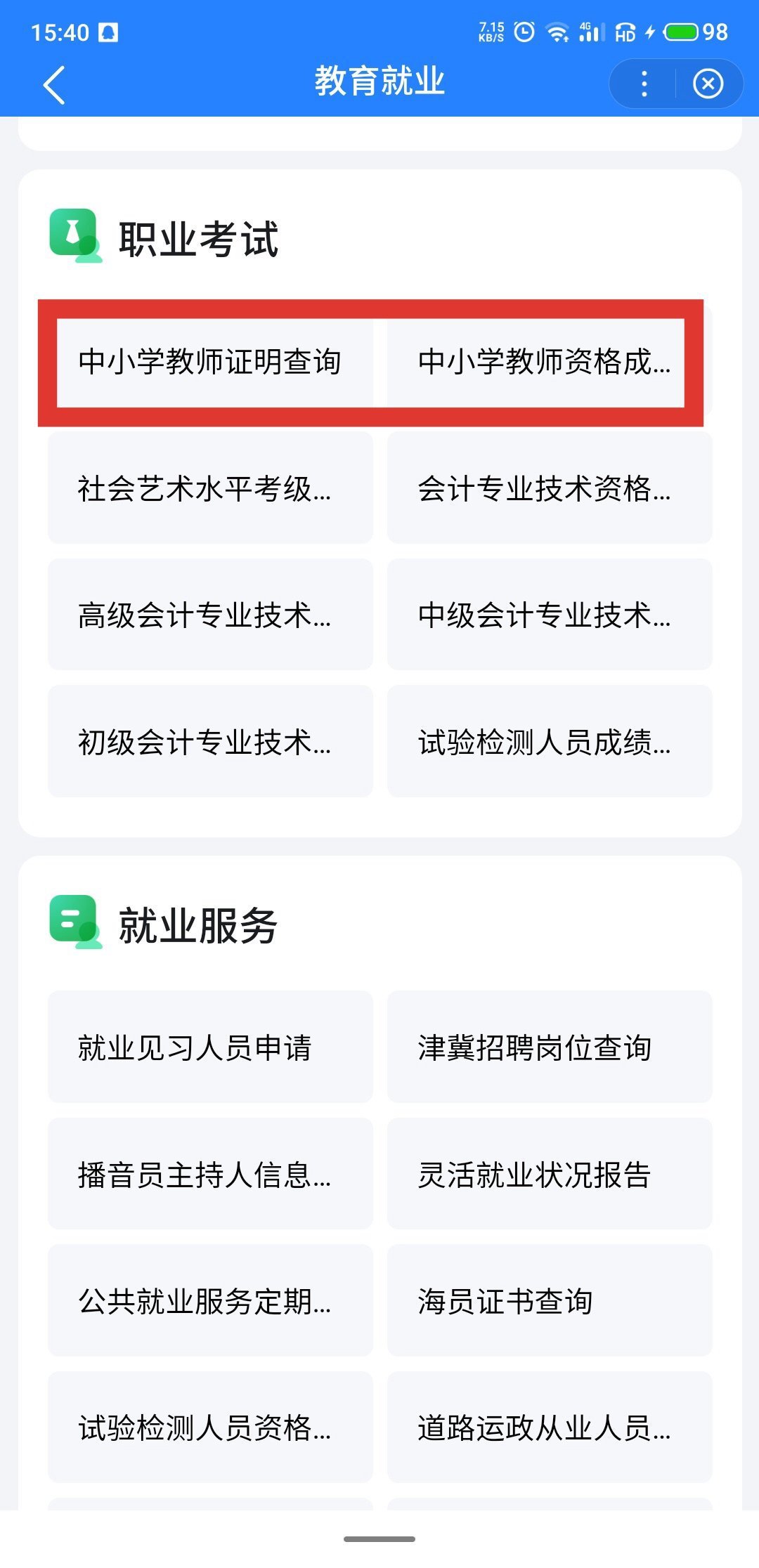Open 试验检测人员资格... service

point(210,1427)
